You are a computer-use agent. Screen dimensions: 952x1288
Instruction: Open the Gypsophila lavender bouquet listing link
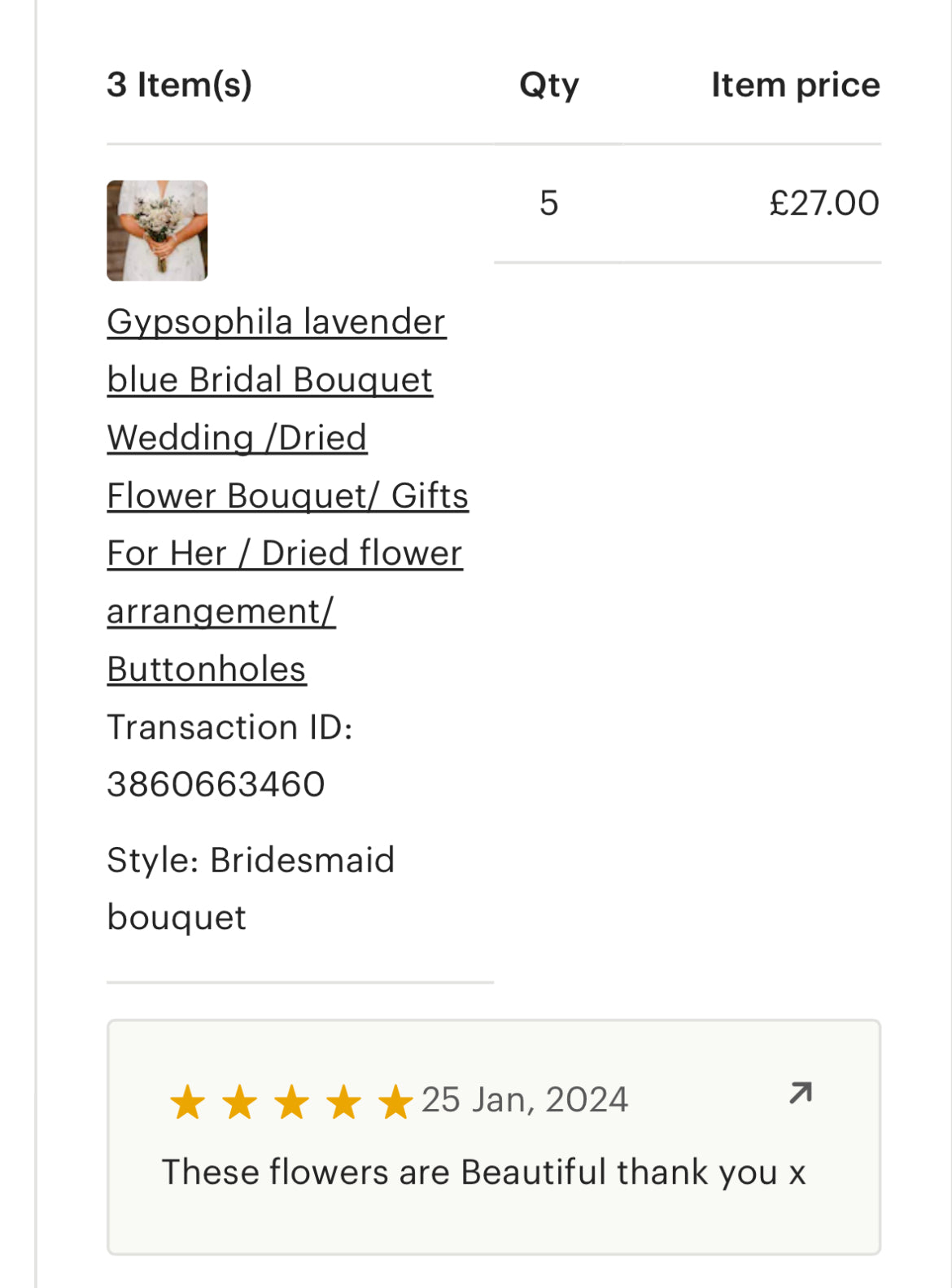pyautogui.click(x=277, y=322)
